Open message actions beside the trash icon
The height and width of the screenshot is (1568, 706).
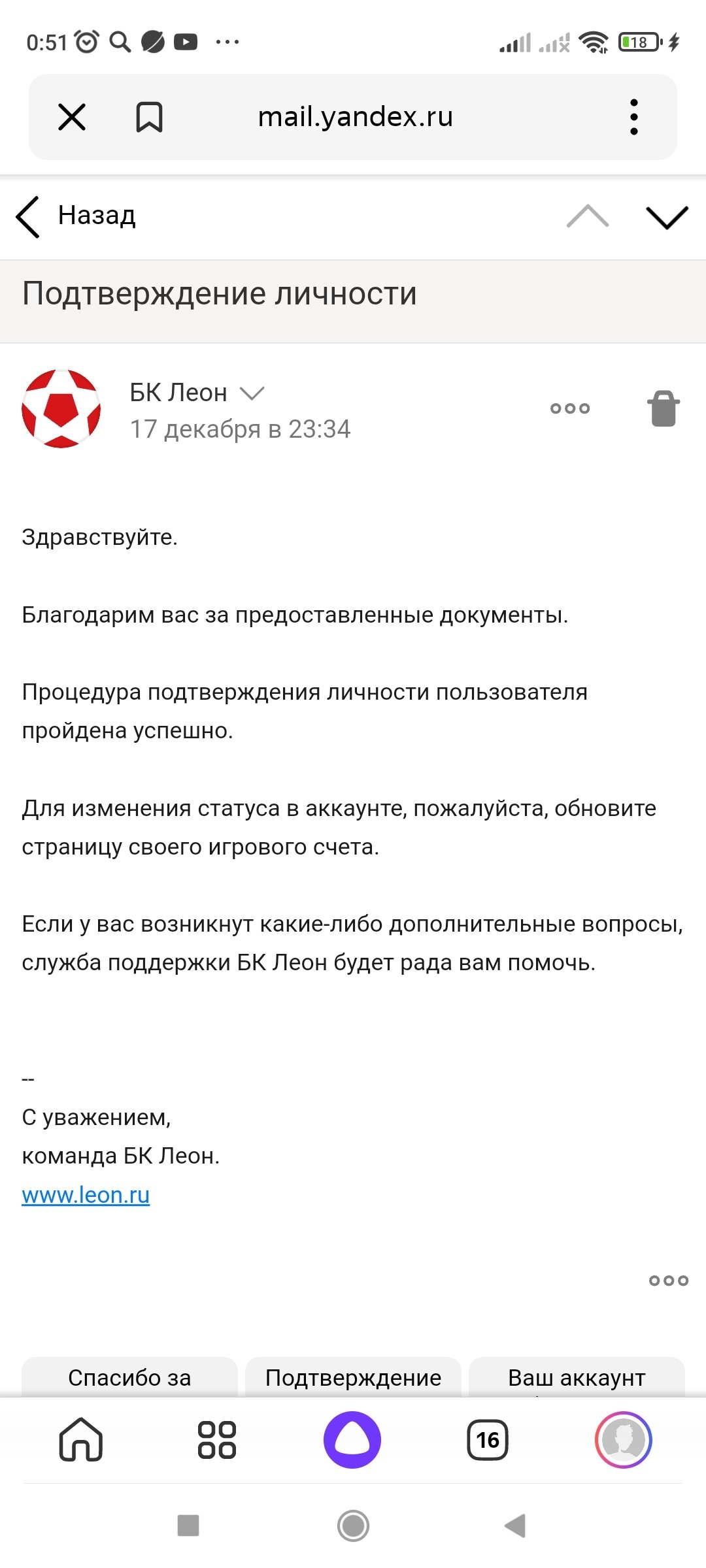tap(570, 408)
